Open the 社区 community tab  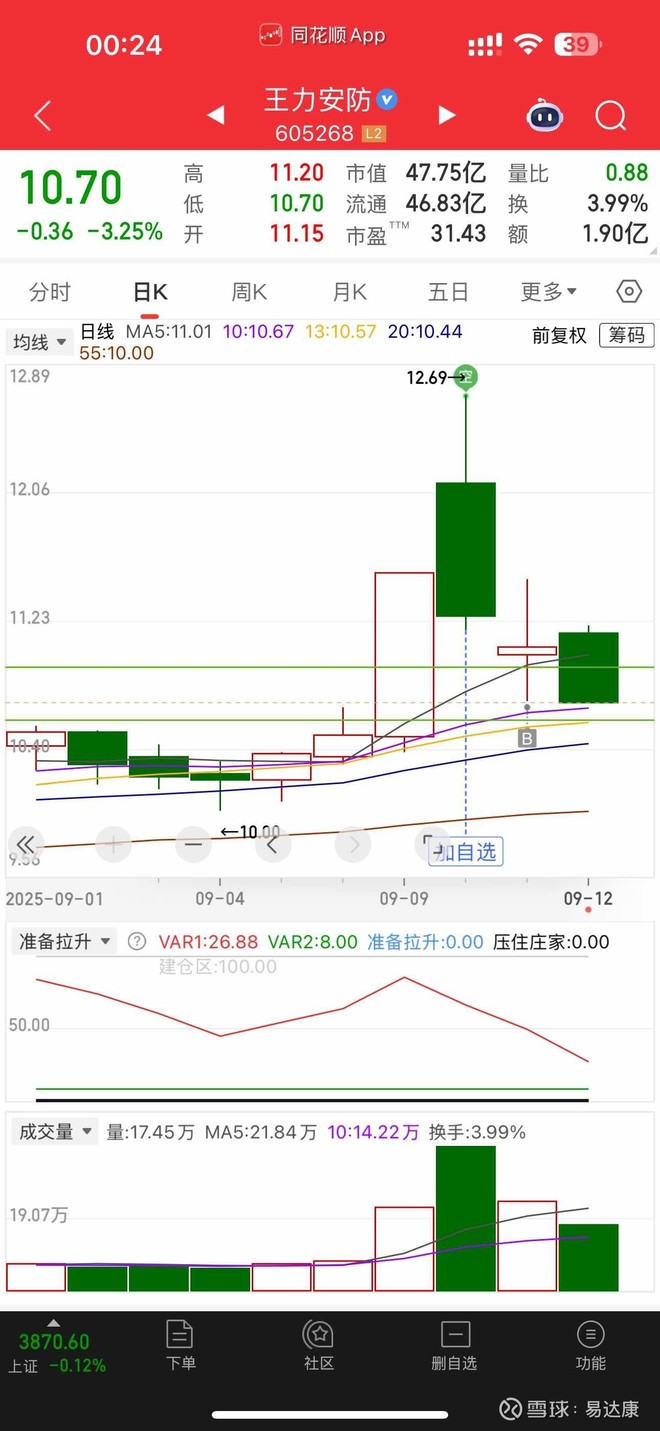tap(318, 1344)
